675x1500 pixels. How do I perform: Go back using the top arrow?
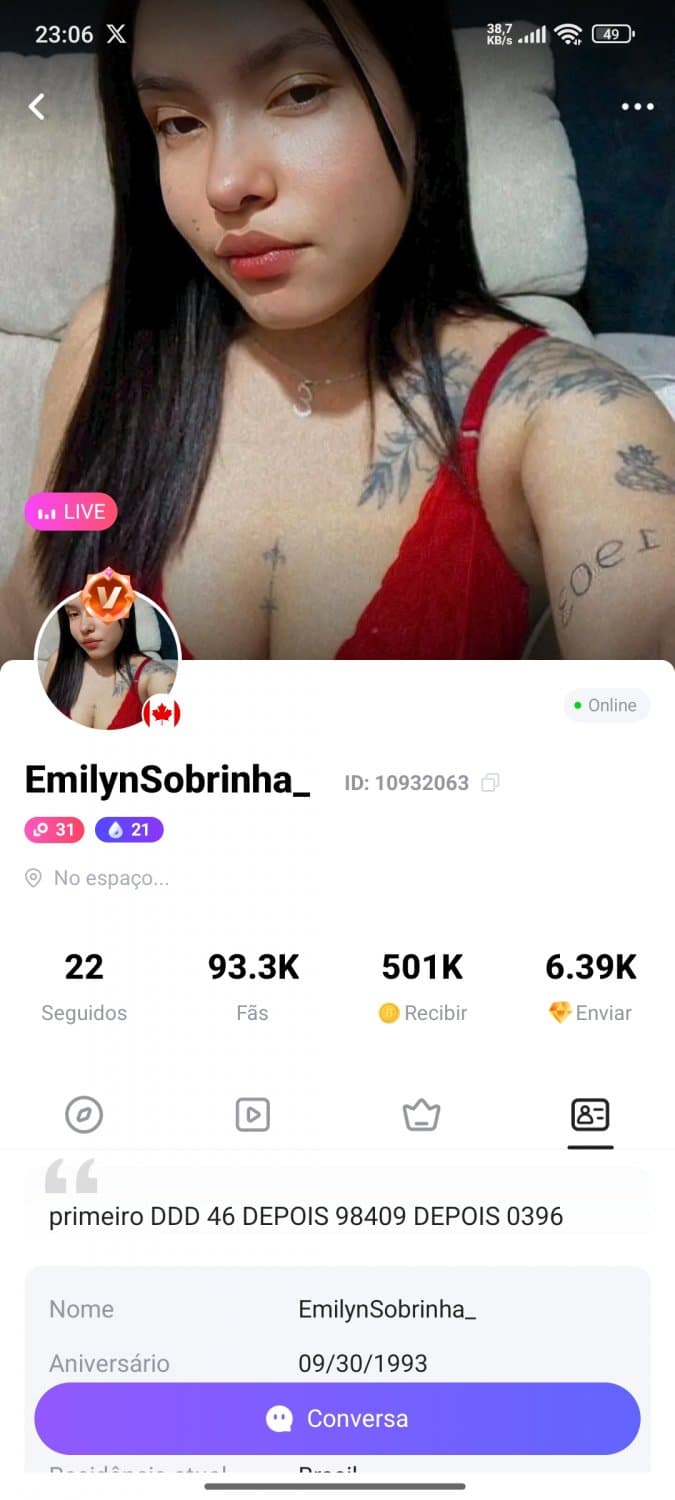[37, 106]
